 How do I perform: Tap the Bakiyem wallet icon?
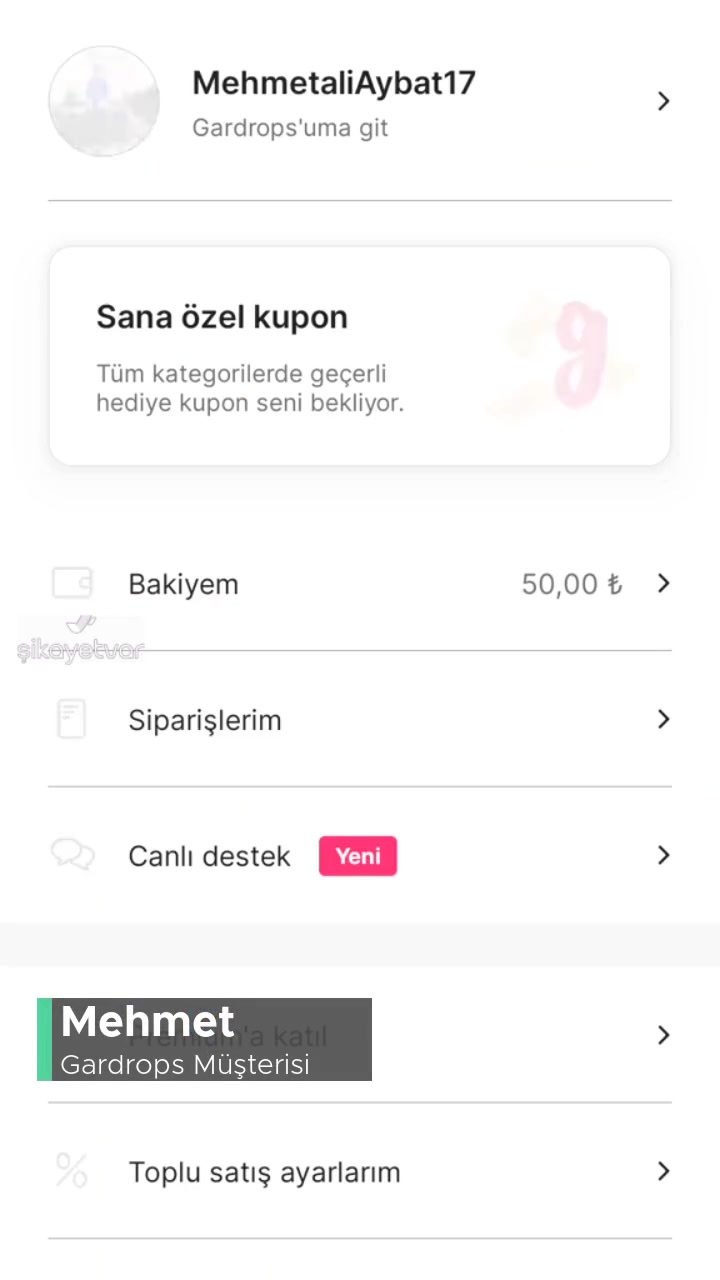[x=71, y=583]
